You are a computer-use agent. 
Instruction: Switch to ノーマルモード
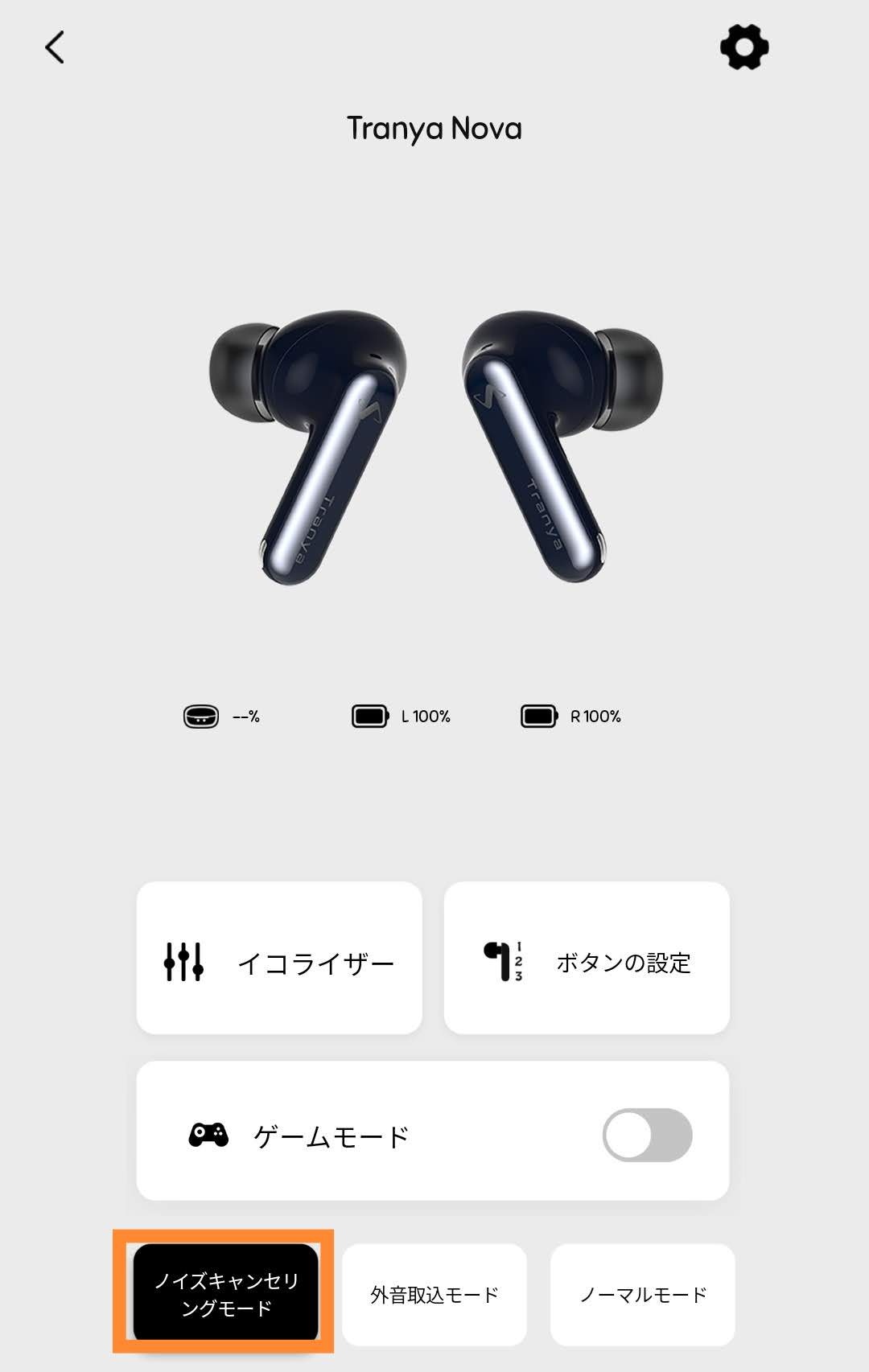pyautogui.click(x=642, y=1294)
